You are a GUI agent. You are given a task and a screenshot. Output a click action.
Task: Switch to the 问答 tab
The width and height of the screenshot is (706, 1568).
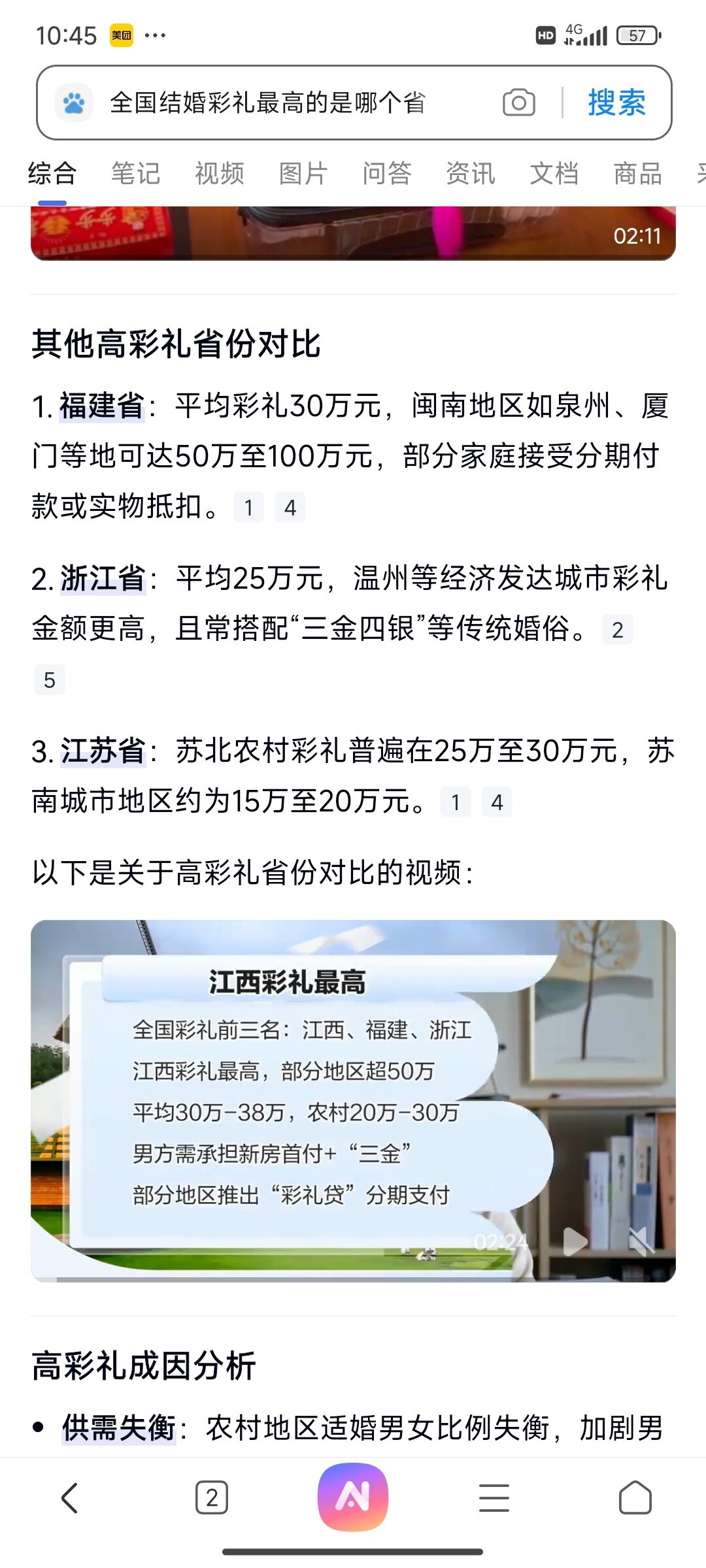point(386,174)
